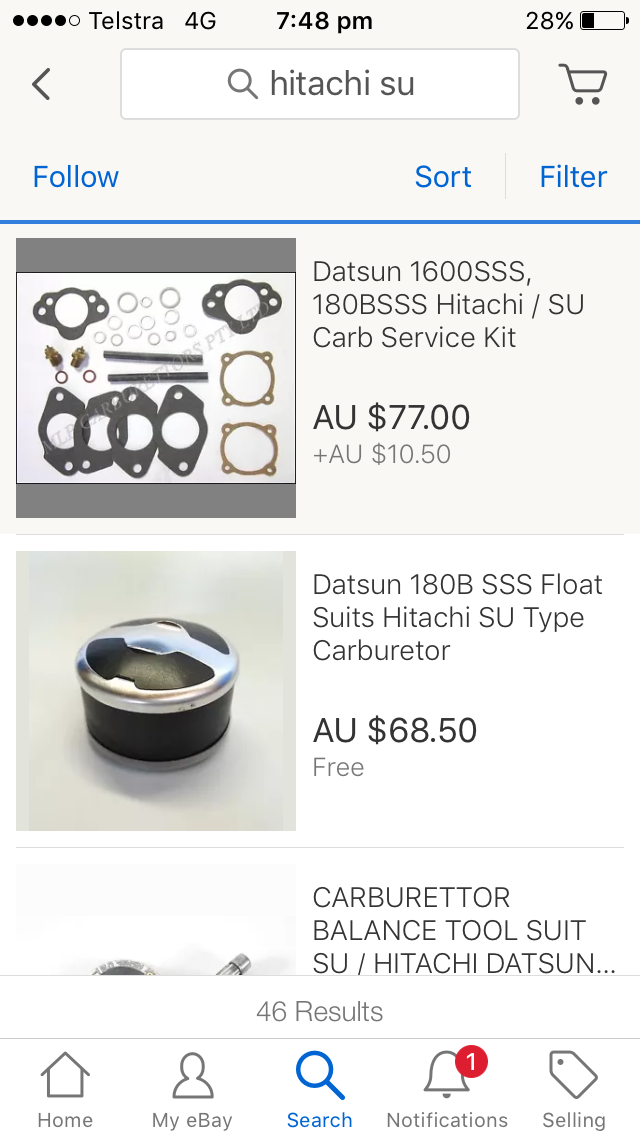The height and width of the screenshot is (1136, 640).
Task: Tap the 'hitachi su' search field
Action: (320, 84)
